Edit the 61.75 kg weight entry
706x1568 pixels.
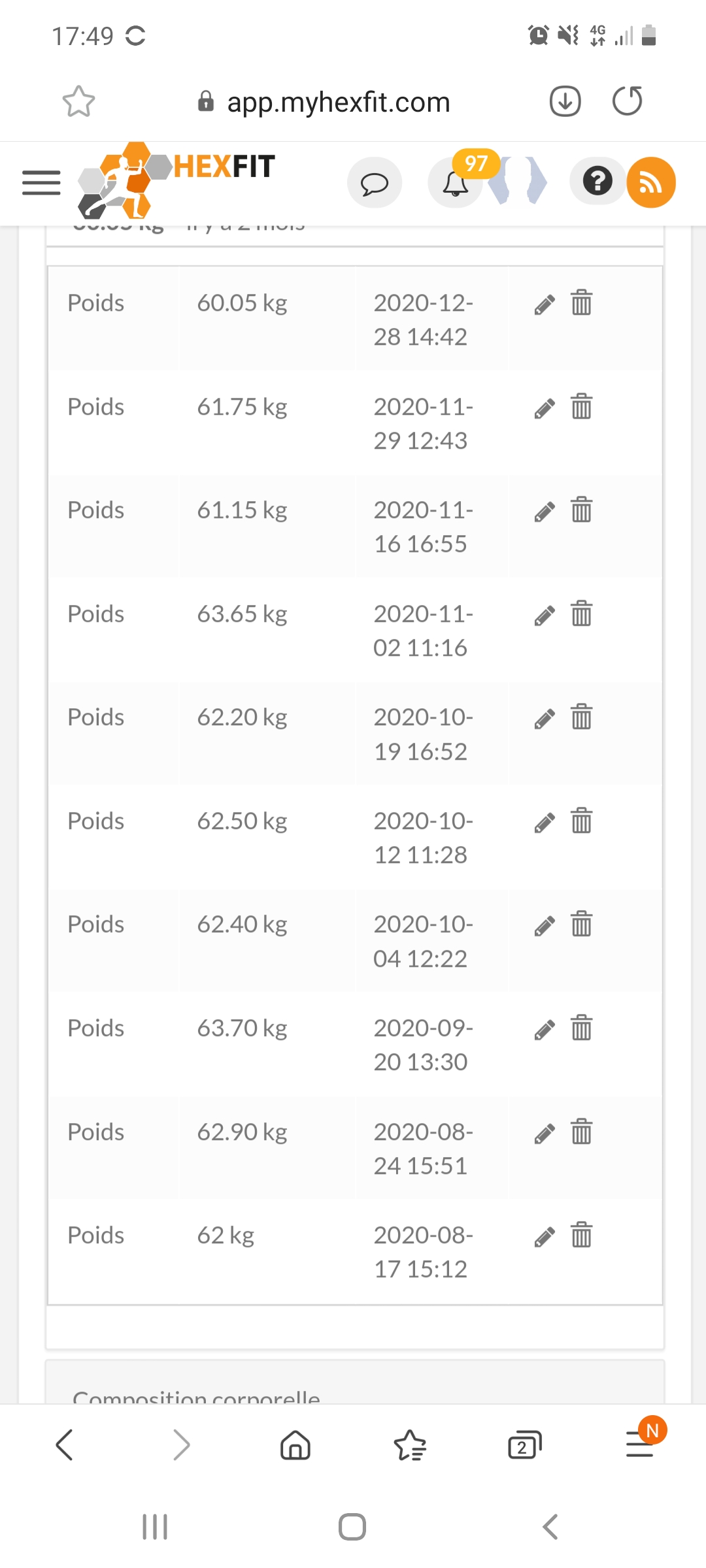click(x=545, y=408)
